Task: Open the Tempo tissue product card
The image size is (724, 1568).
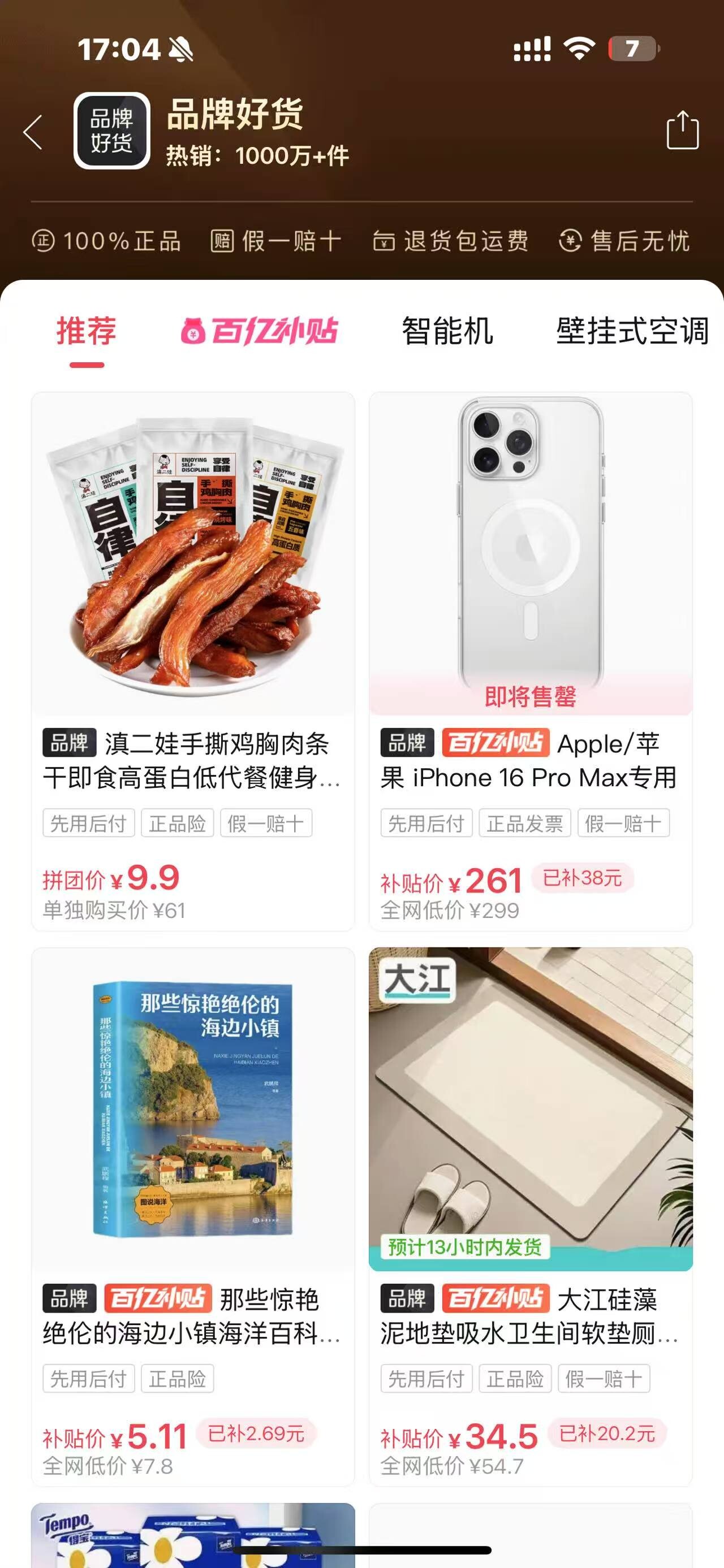Action: 193,1535
